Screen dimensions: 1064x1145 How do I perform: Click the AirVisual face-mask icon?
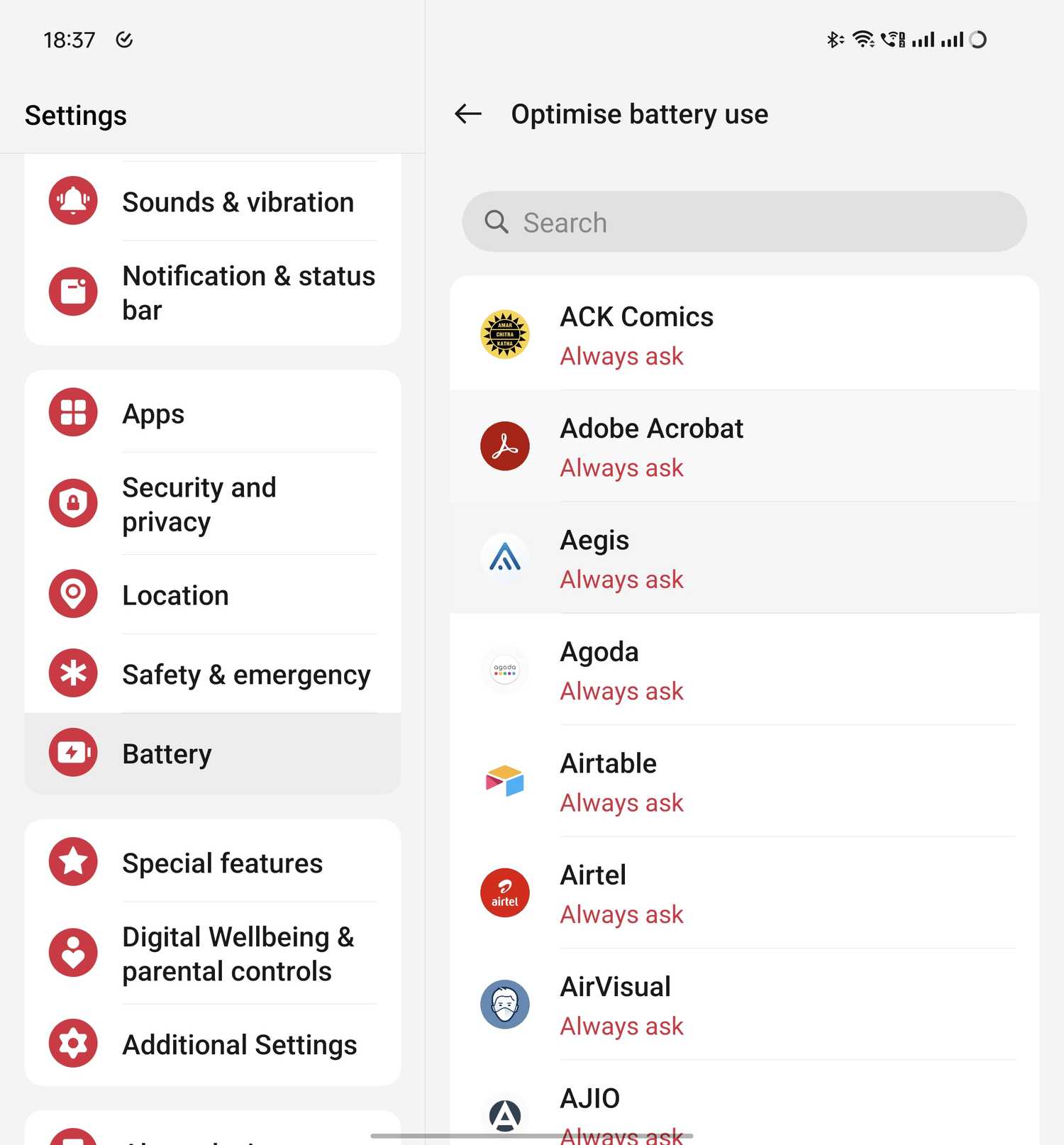tap(504, 1005)
